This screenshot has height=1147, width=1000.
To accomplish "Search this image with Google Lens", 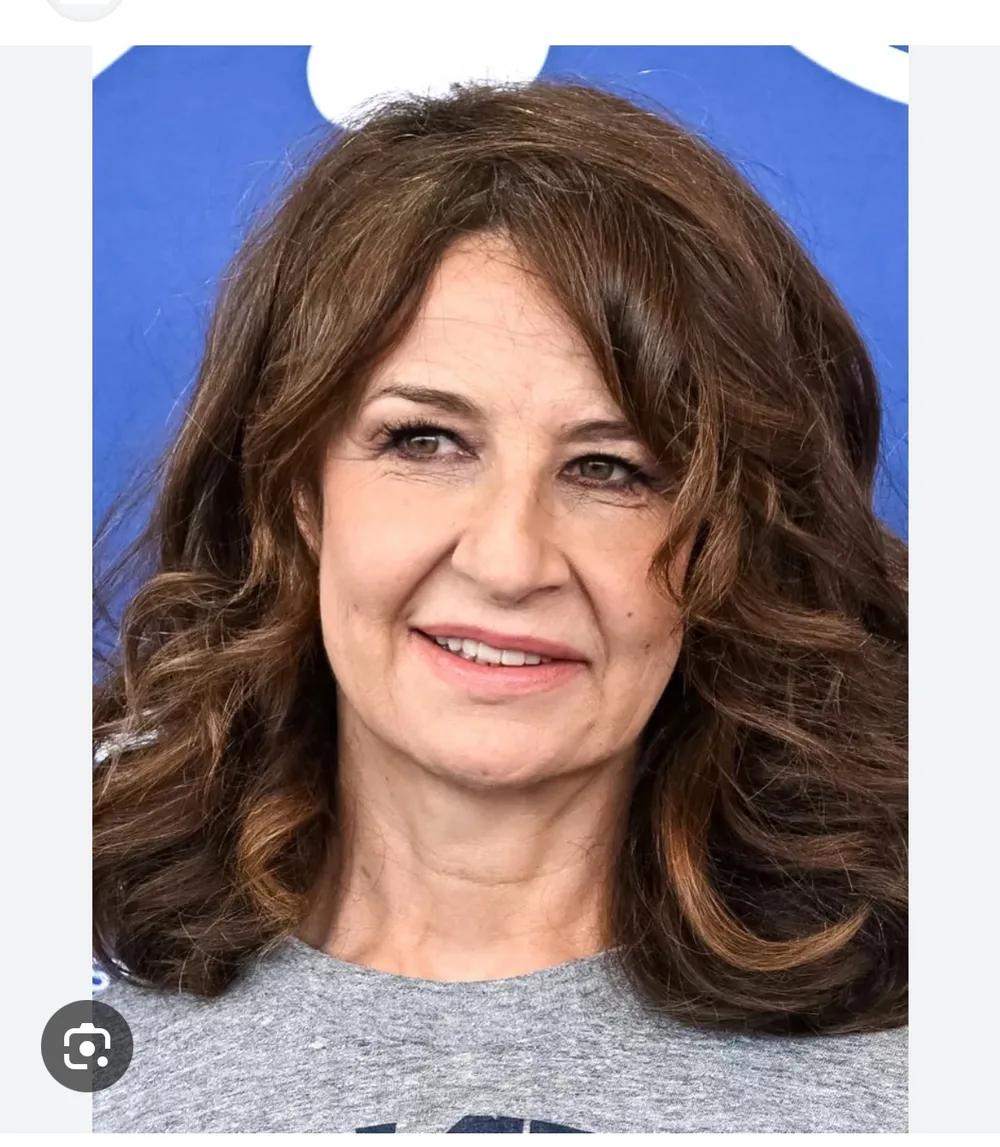I will click(x=87, y=1046).
